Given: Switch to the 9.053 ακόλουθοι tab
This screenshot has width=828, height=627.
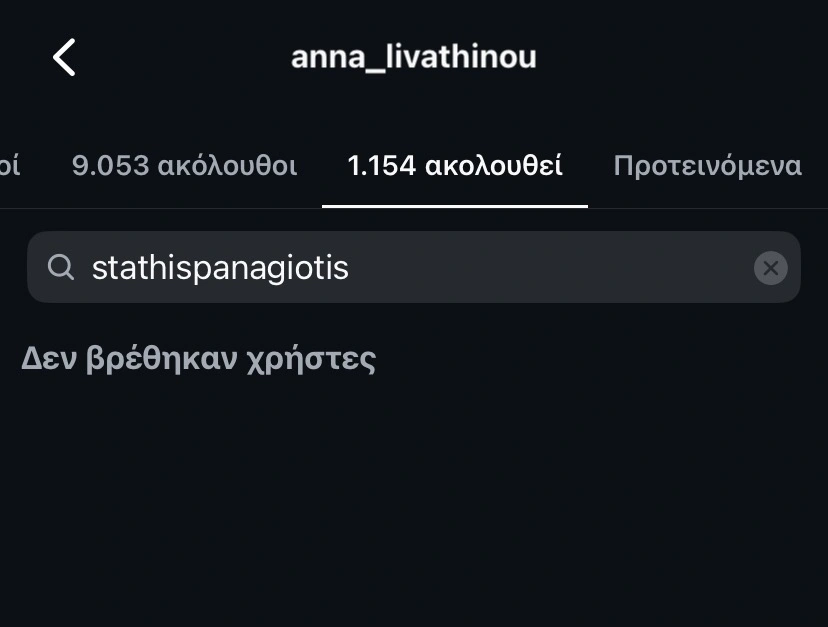Looking at the screenshot, I should point(184,166).
